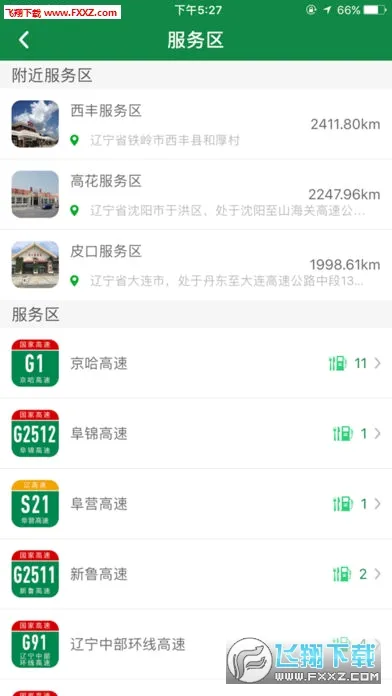This screenshot has width=392, height=696.
Task: Open G91 辽宁中部环线高速 service areas
Action: pos(196,644)
